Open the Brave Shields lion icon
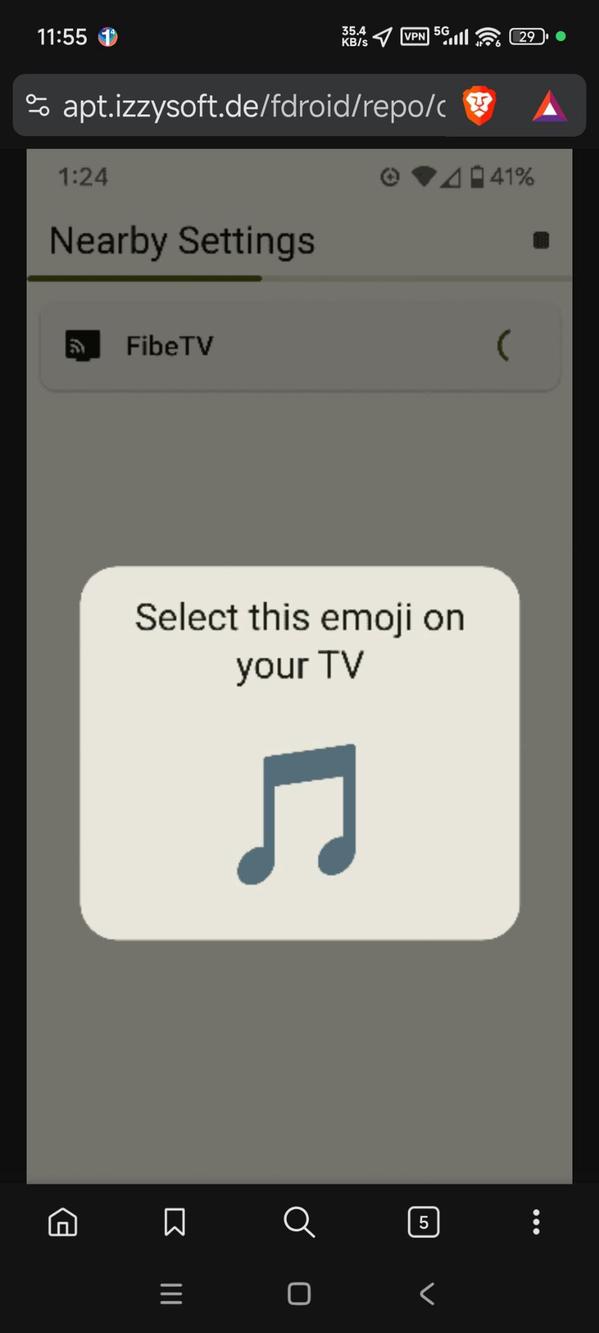The image size is (599, 1333). click(480, 106)
